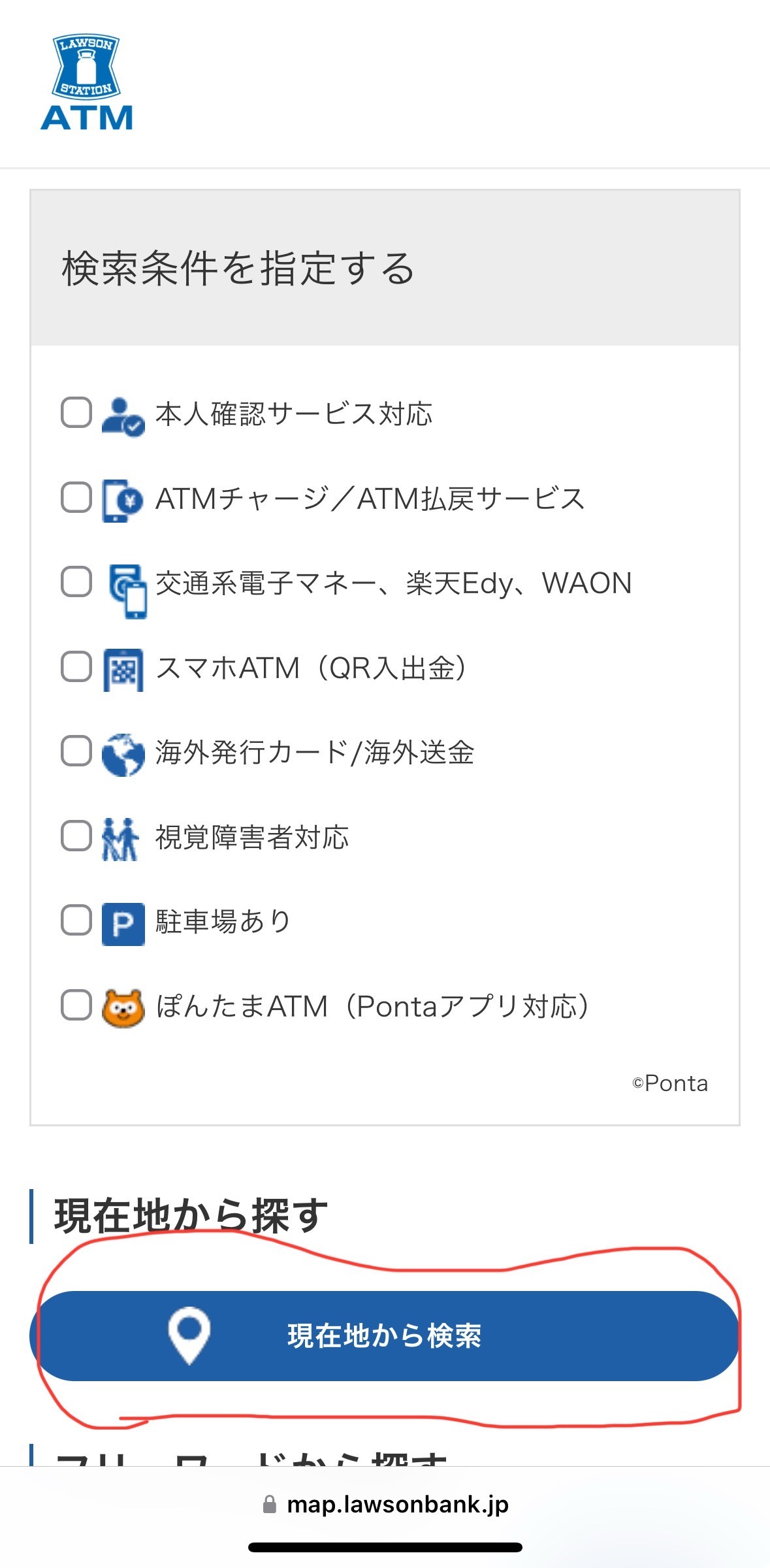The image size is (770, 1568).
Task: Tick the 駐車場あり checkbox
Action: tap(76, 921)
